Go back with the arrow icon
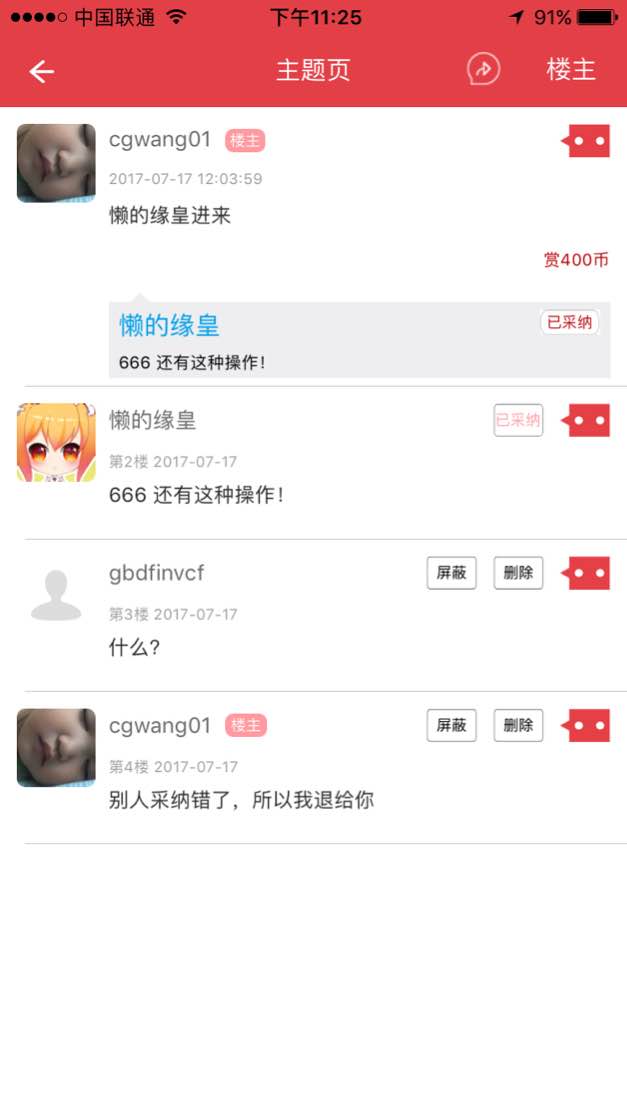 coord(41,71)
